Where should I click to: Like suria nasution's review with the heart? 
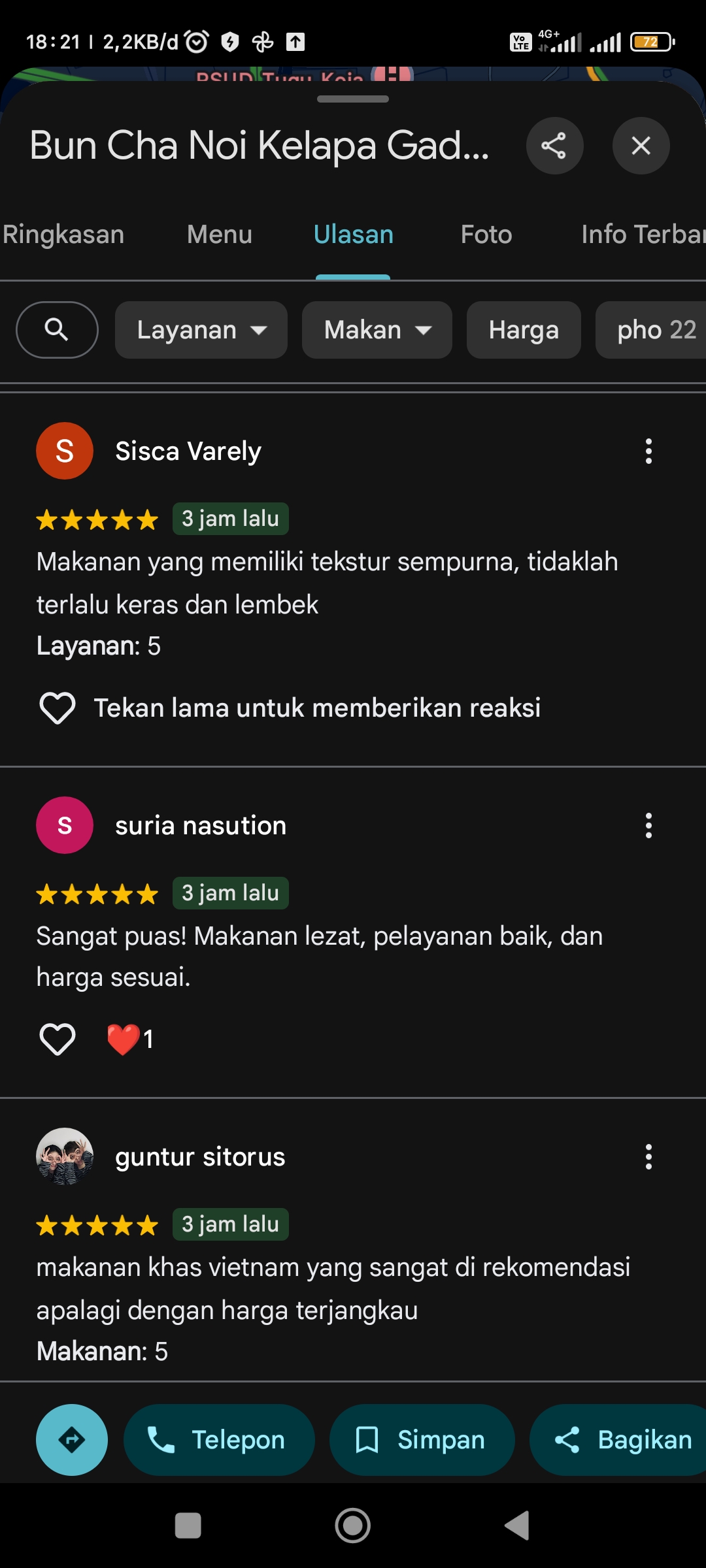[x=58, y=1039]
